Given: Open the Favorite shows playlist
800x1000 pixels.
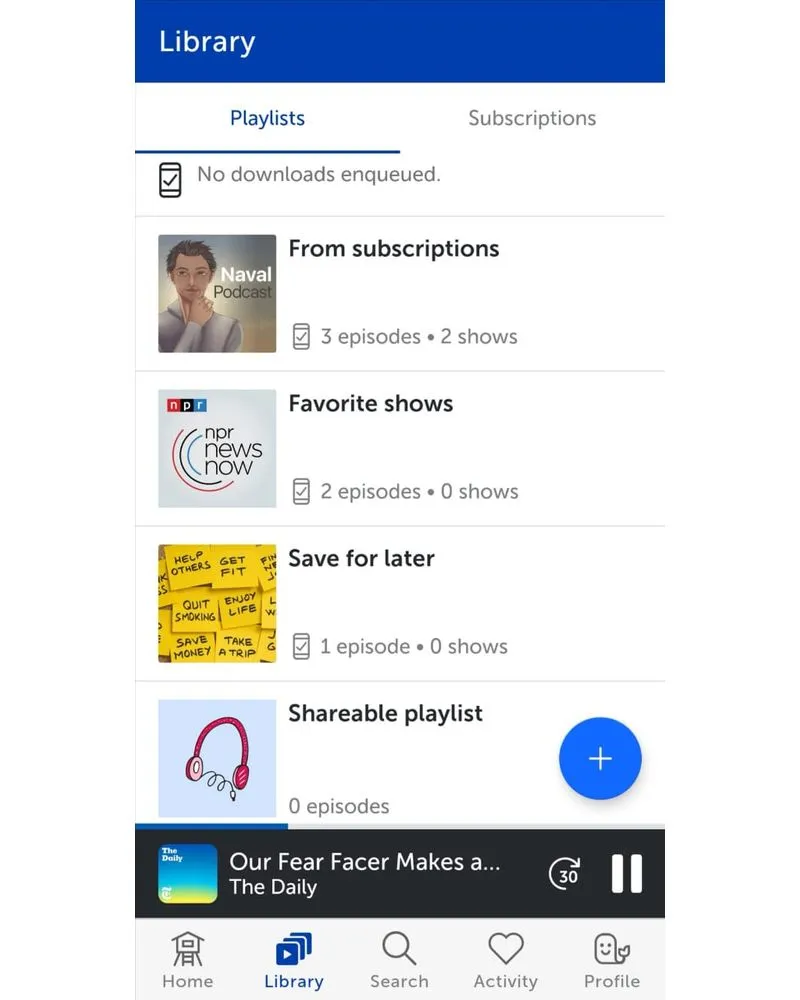Looking at the screenshot, I should 370,404.
